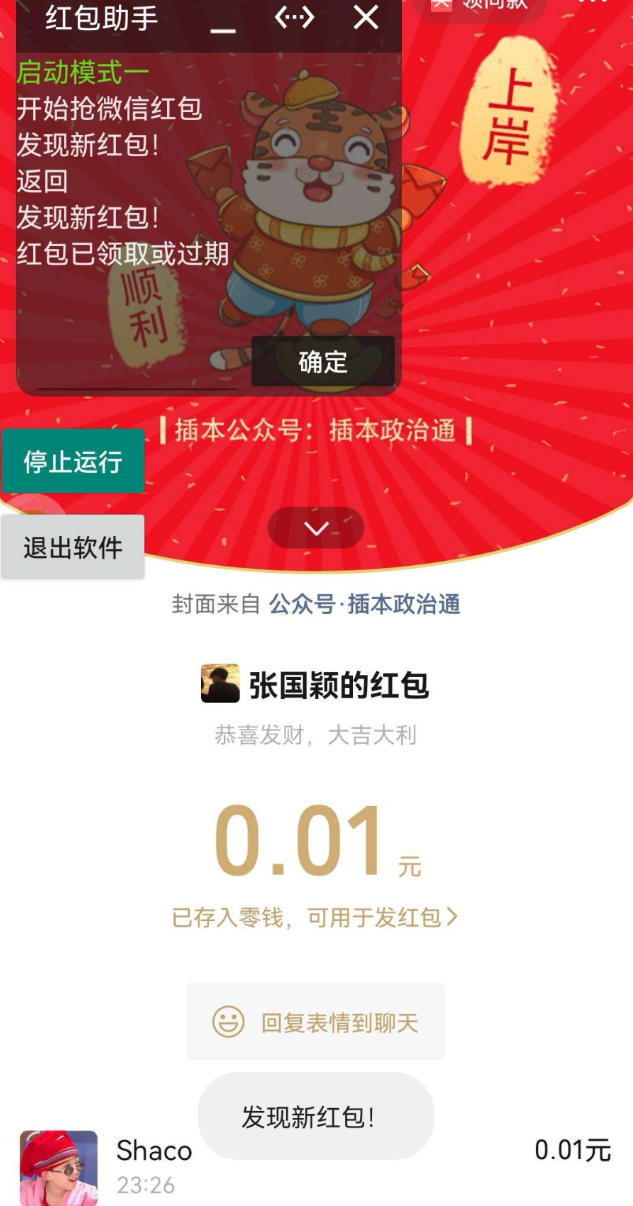Viewport: 633px width, 1206px height.
Task: Tap 回复表情到聊天 to reply with a sticker
Action: pyautogui.click(x=315, y=1022)
